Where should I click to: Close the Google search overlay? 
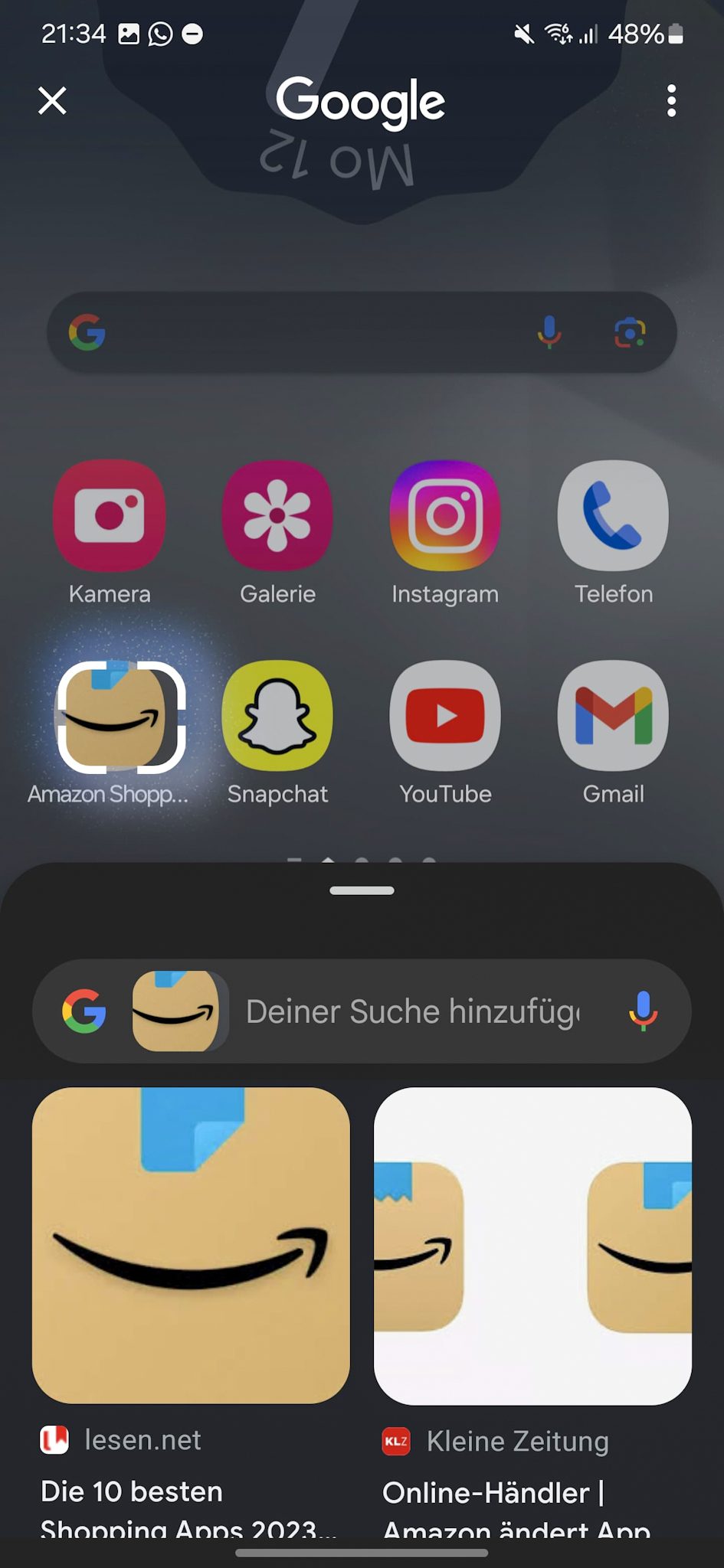pyautogui.click(x=52, y=100)
